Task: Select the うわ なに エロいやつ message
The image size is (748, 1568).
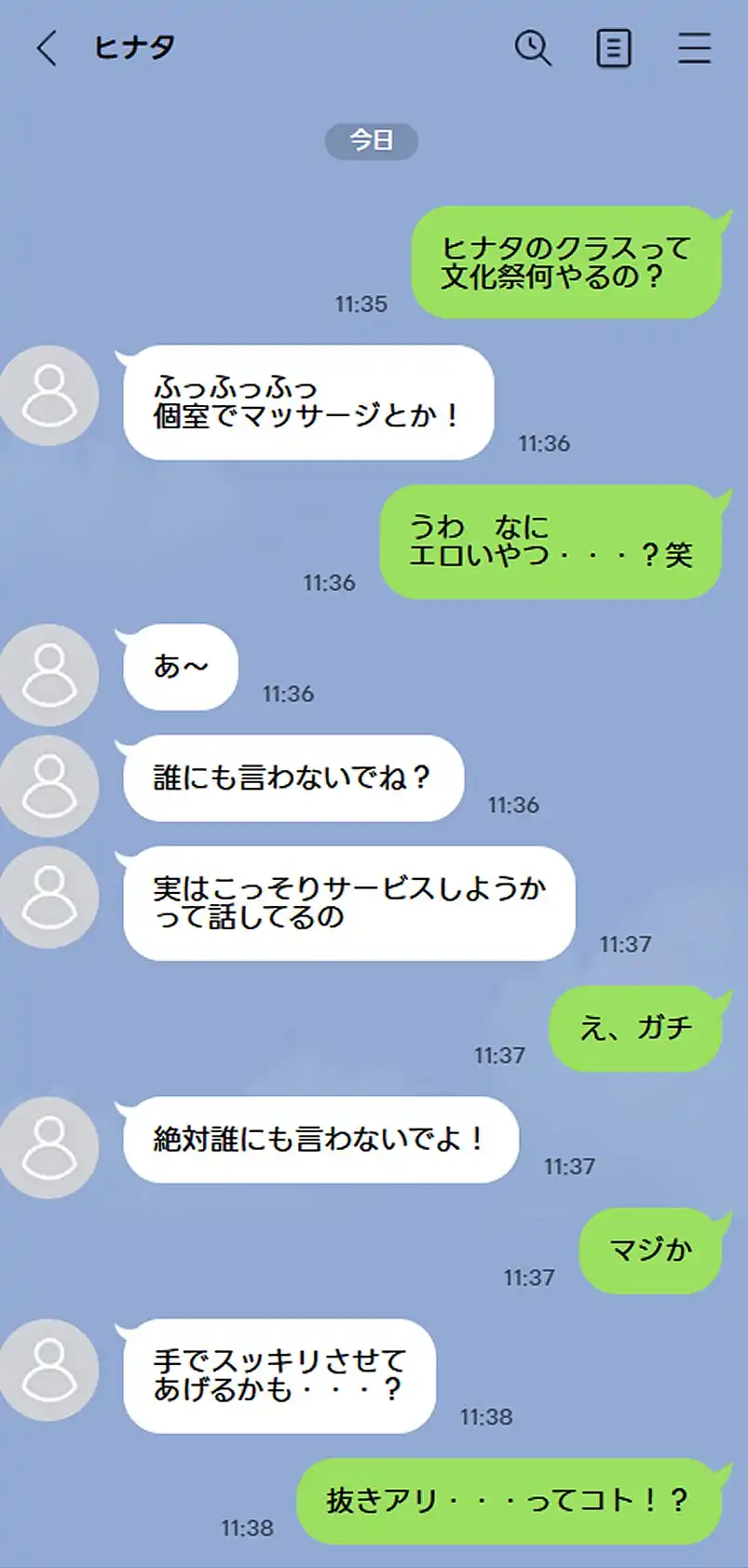Action: pos(551,542)
